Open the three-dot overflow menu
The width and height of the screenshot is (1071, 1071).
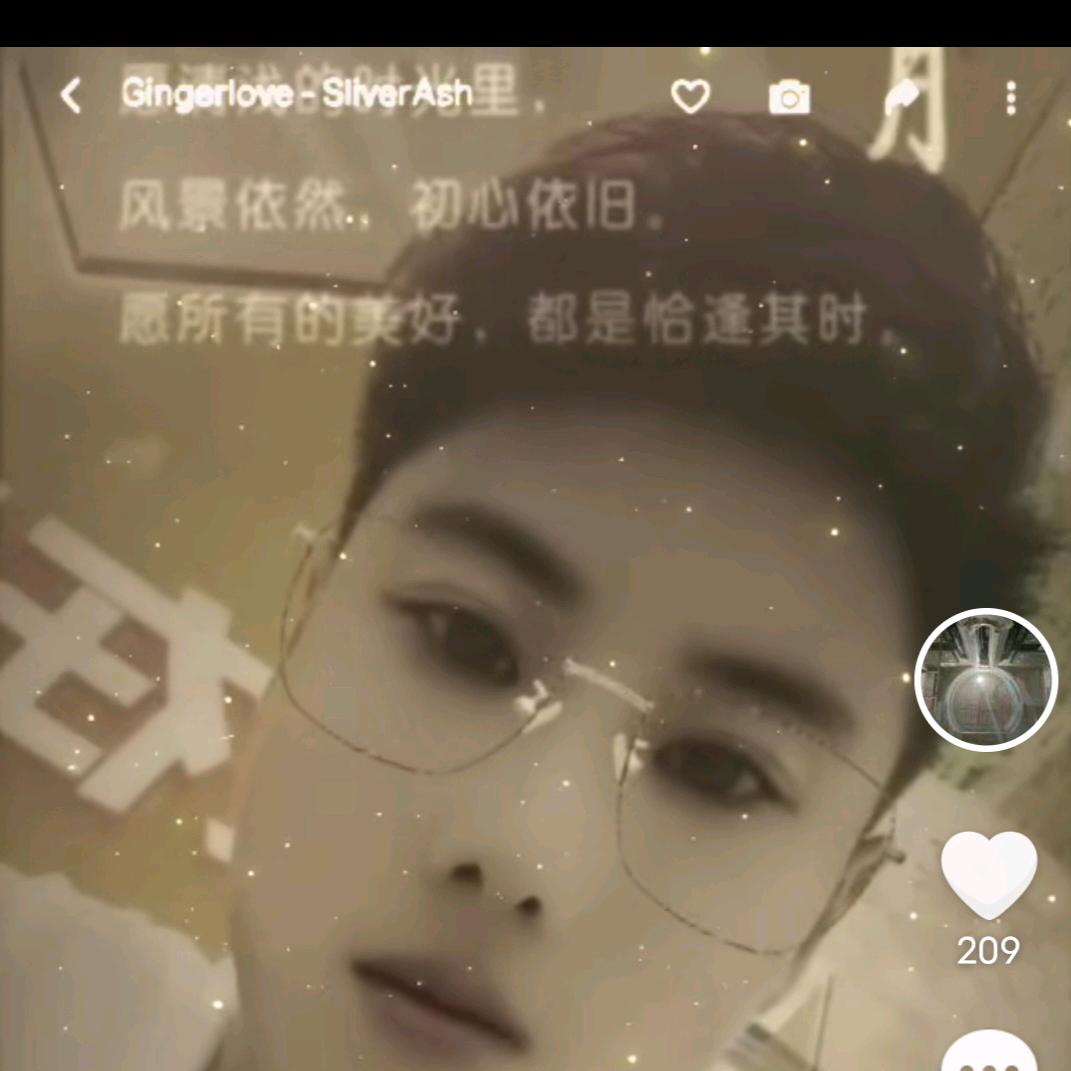coord(1012,97)
